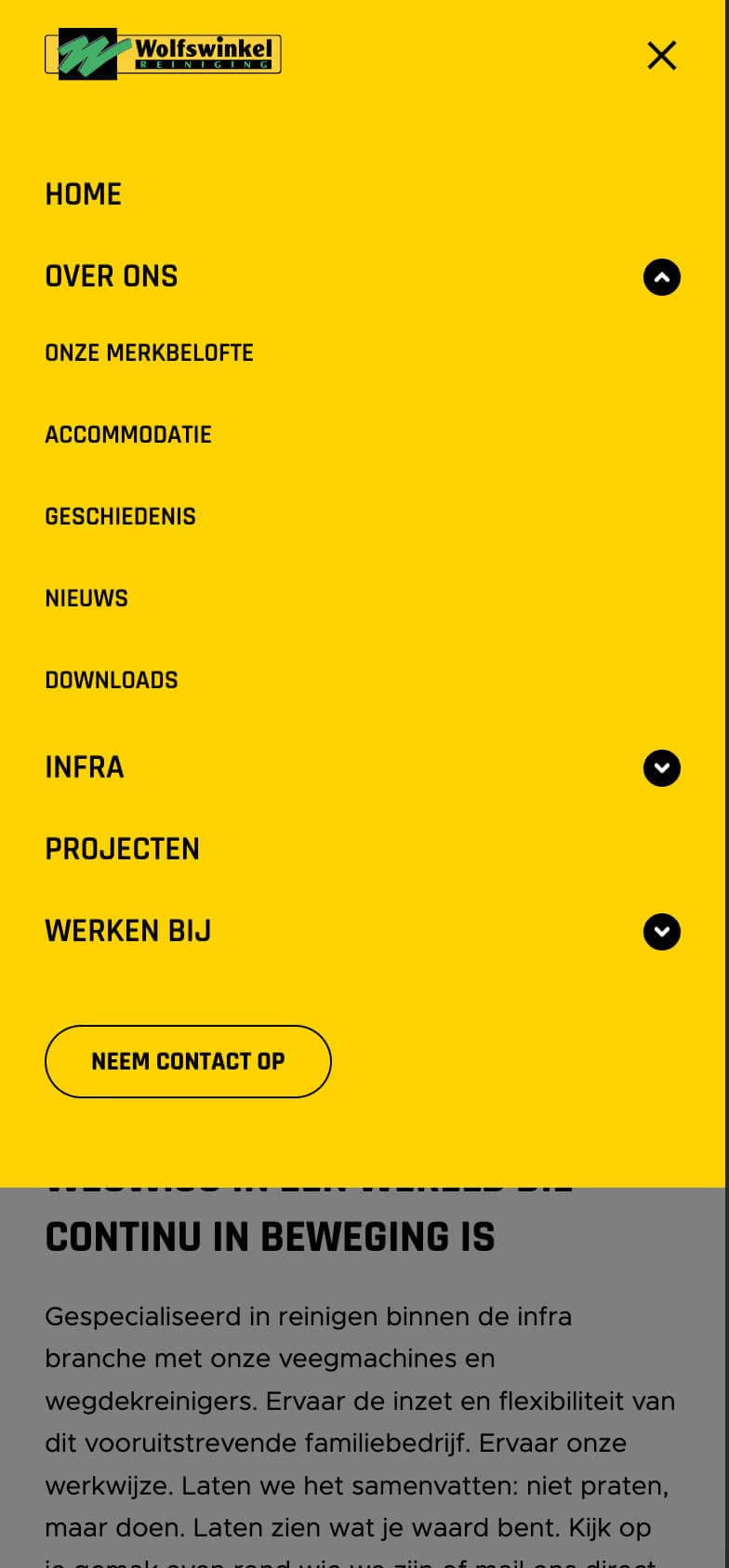
Task: Expand the Infra submenu
Action: point(661,768)
